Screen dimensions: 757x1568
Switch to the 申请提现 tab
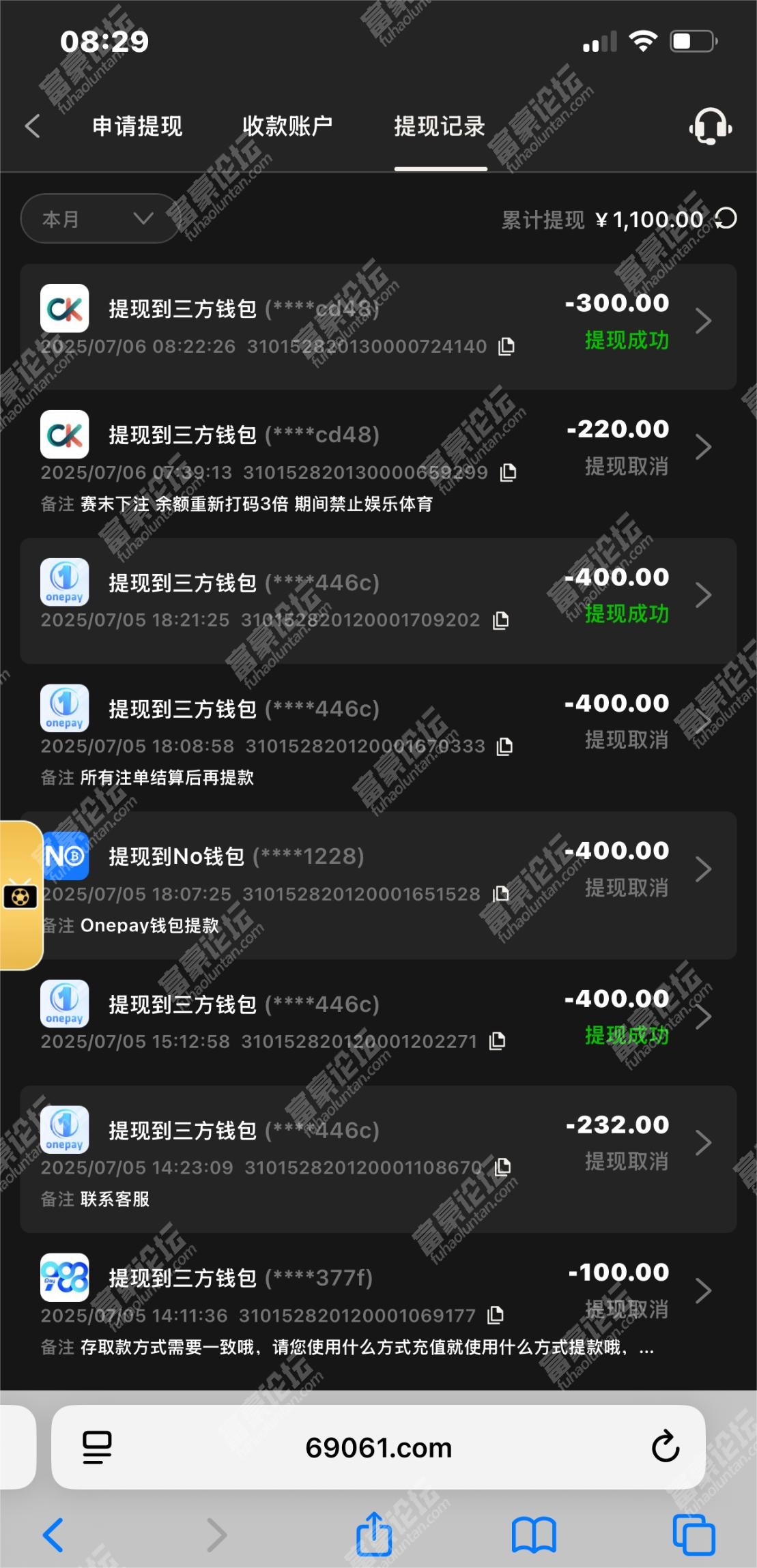pos(138,126)
